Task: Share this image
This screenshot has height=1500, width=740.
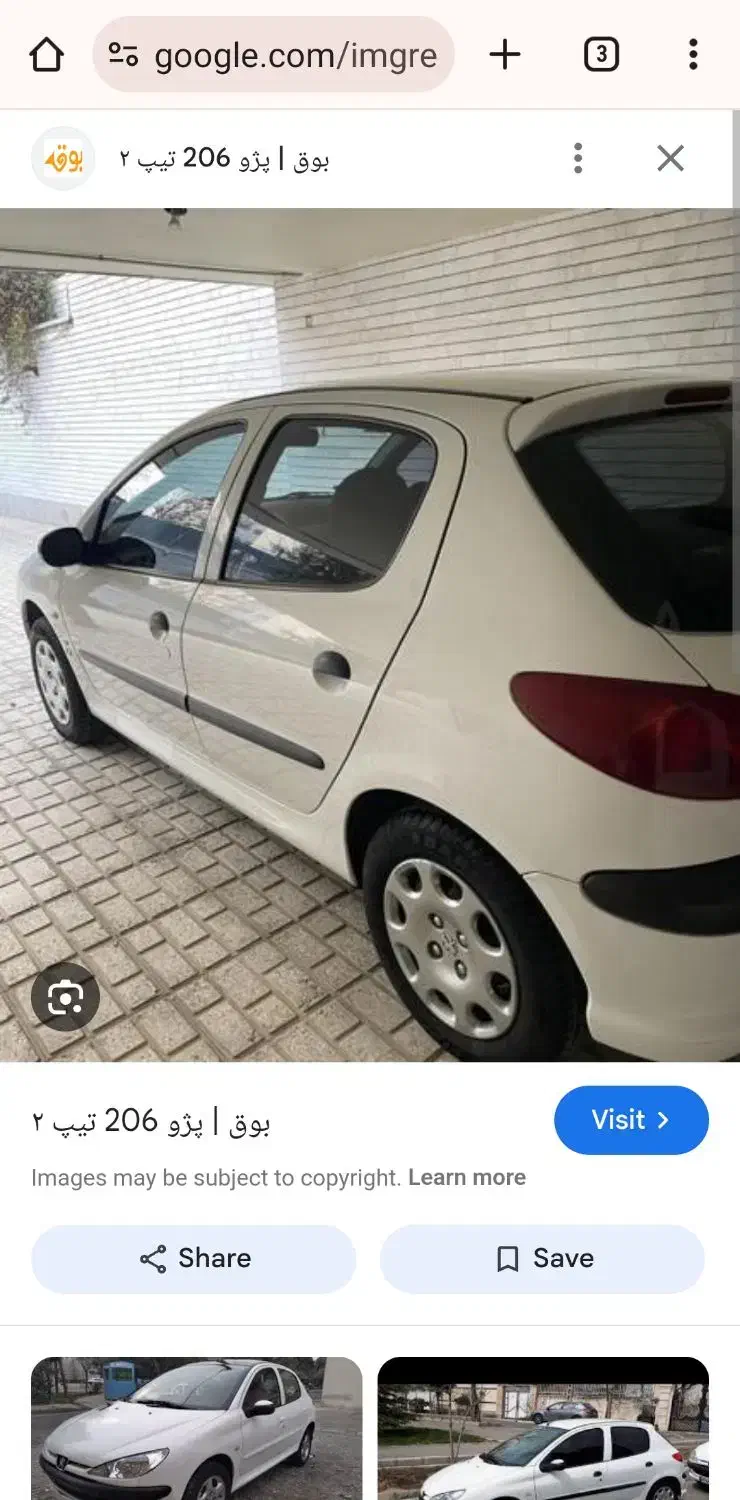Action: [194, 1258]
